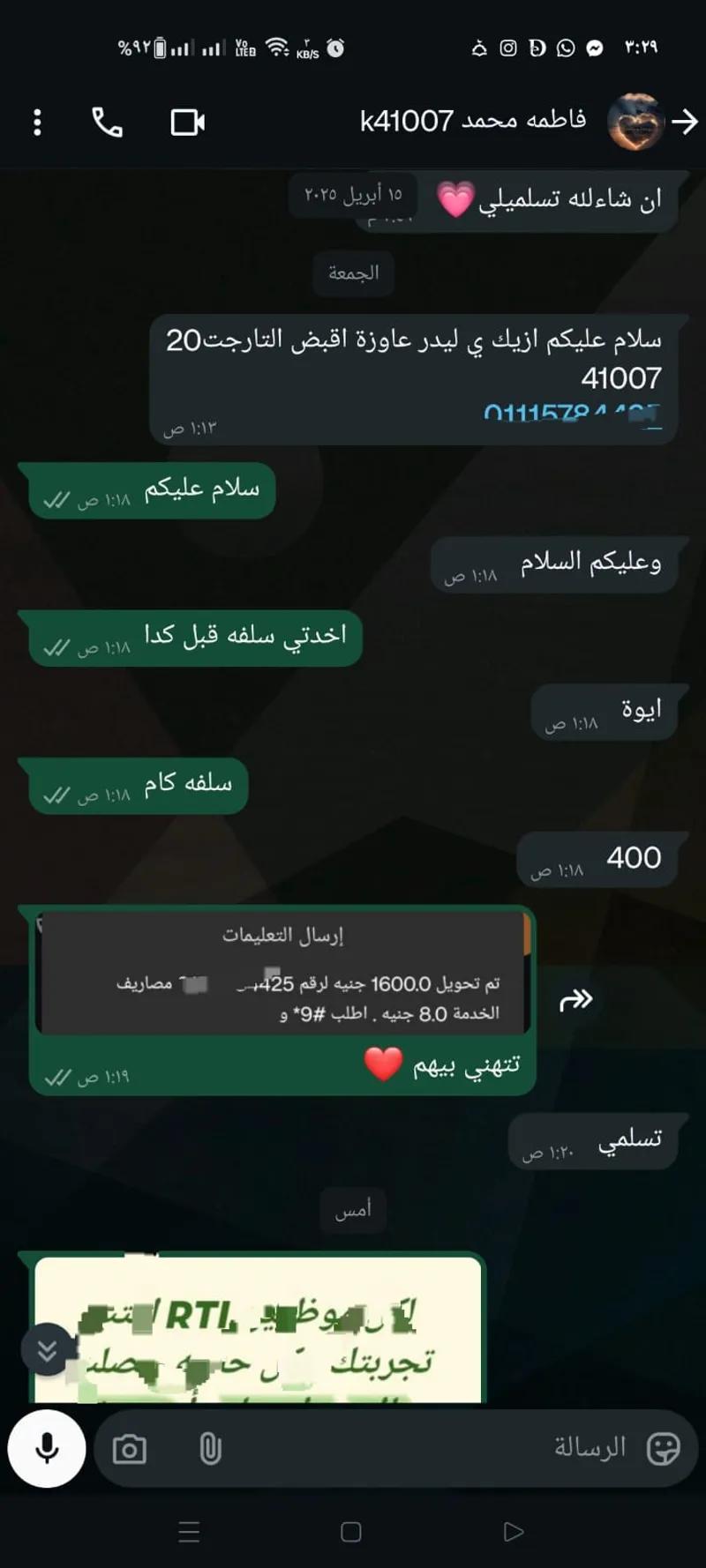The height and width of the screenshot is (1568, 706).
Task: Tap the الجمعة date divider
Action: click(x=353, y=273)
